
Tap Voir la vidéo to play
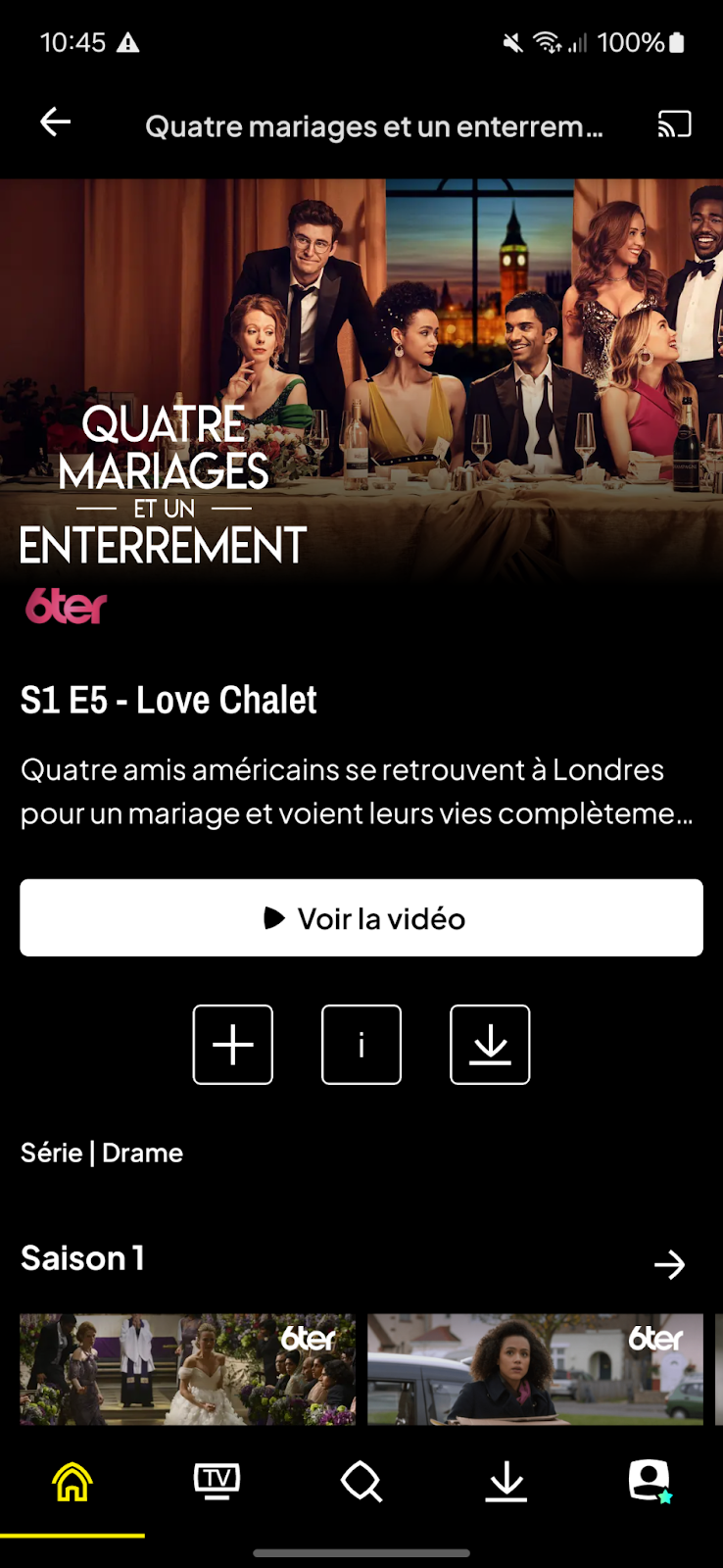361,917
